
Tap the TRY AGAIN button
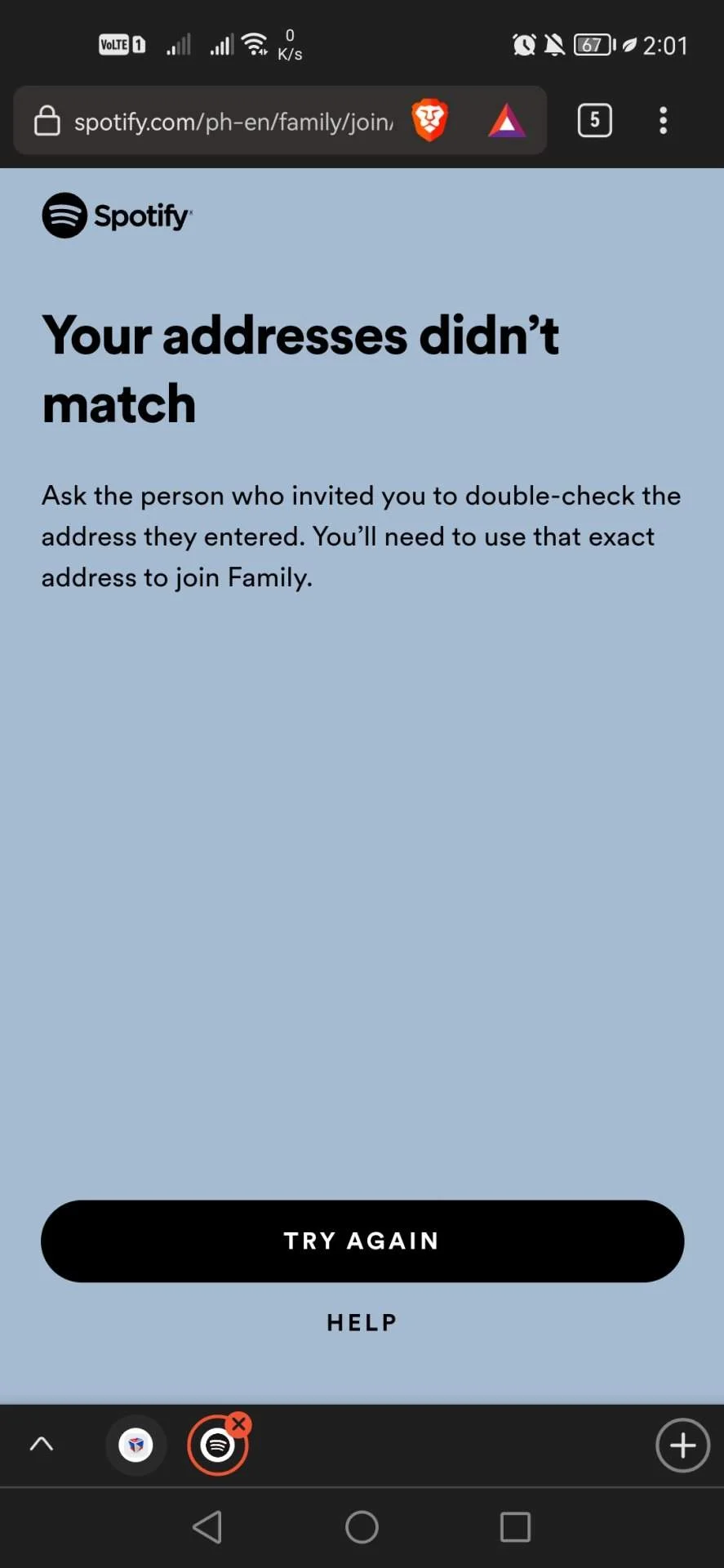[362, 1241]
